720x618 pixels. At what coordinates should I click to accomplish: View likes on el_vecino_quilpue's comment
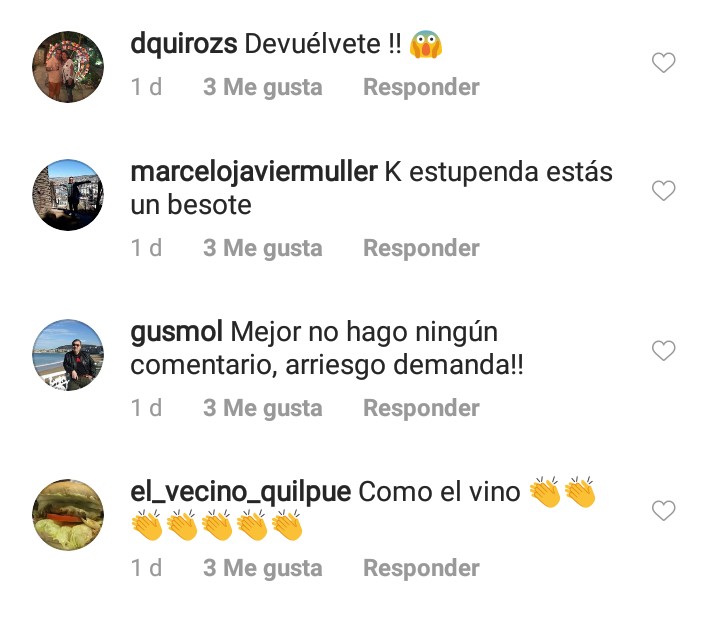[x=263, y=567]
